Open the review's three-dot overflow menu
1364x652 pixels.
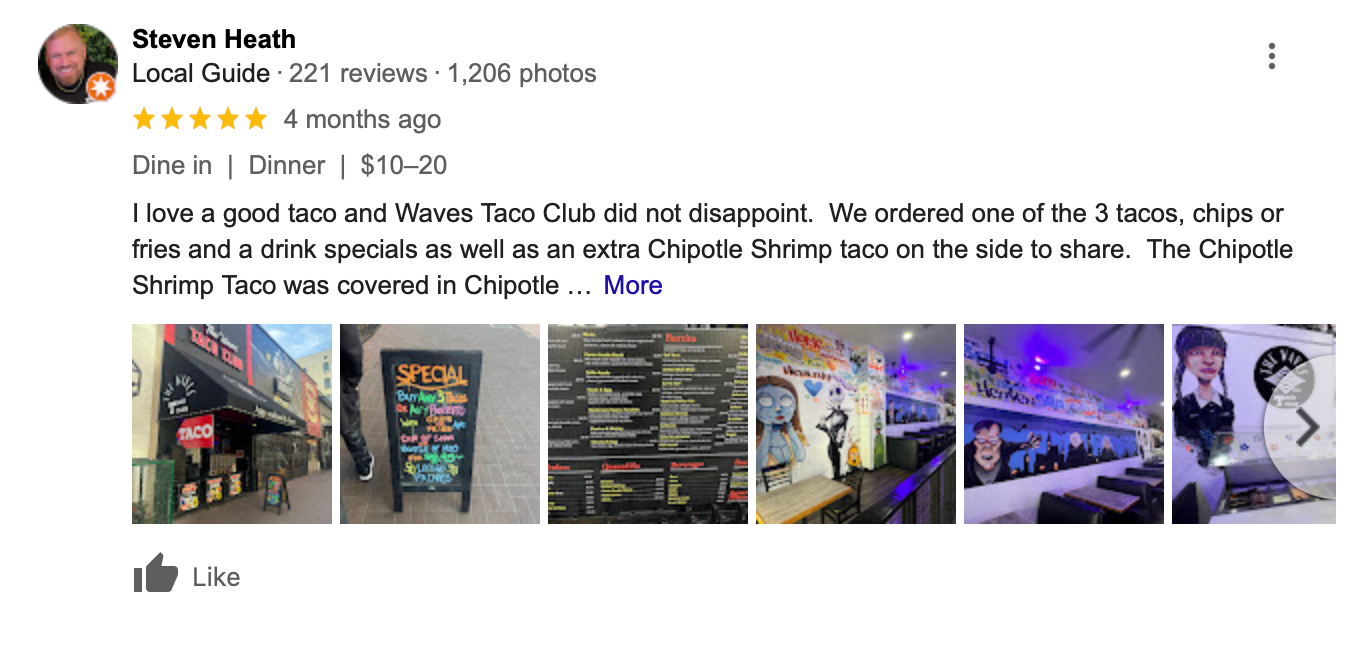(x=1271, y=56)
